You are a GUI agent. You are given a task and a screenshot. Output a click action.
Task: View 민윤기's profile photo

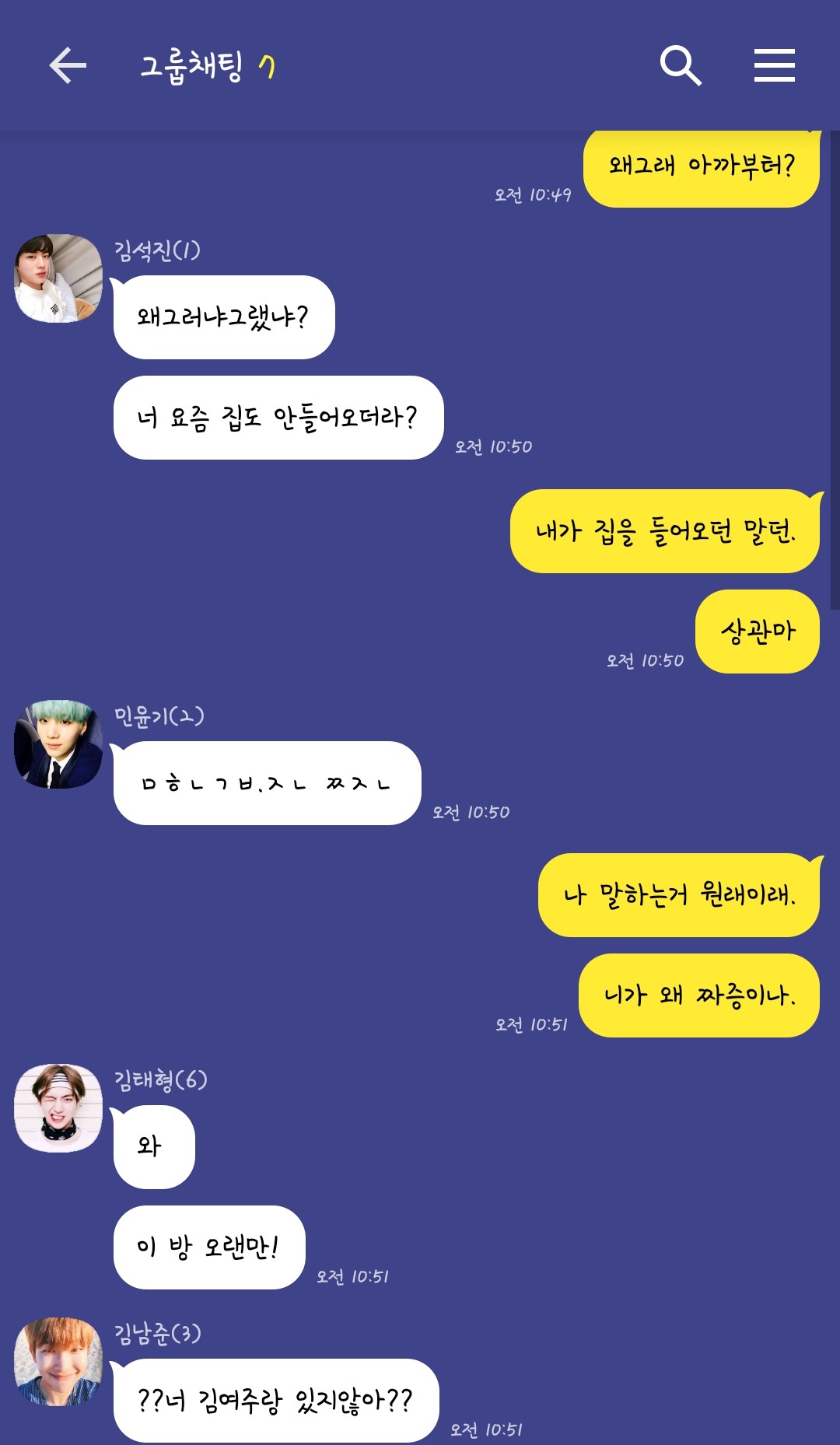(58, 744)
